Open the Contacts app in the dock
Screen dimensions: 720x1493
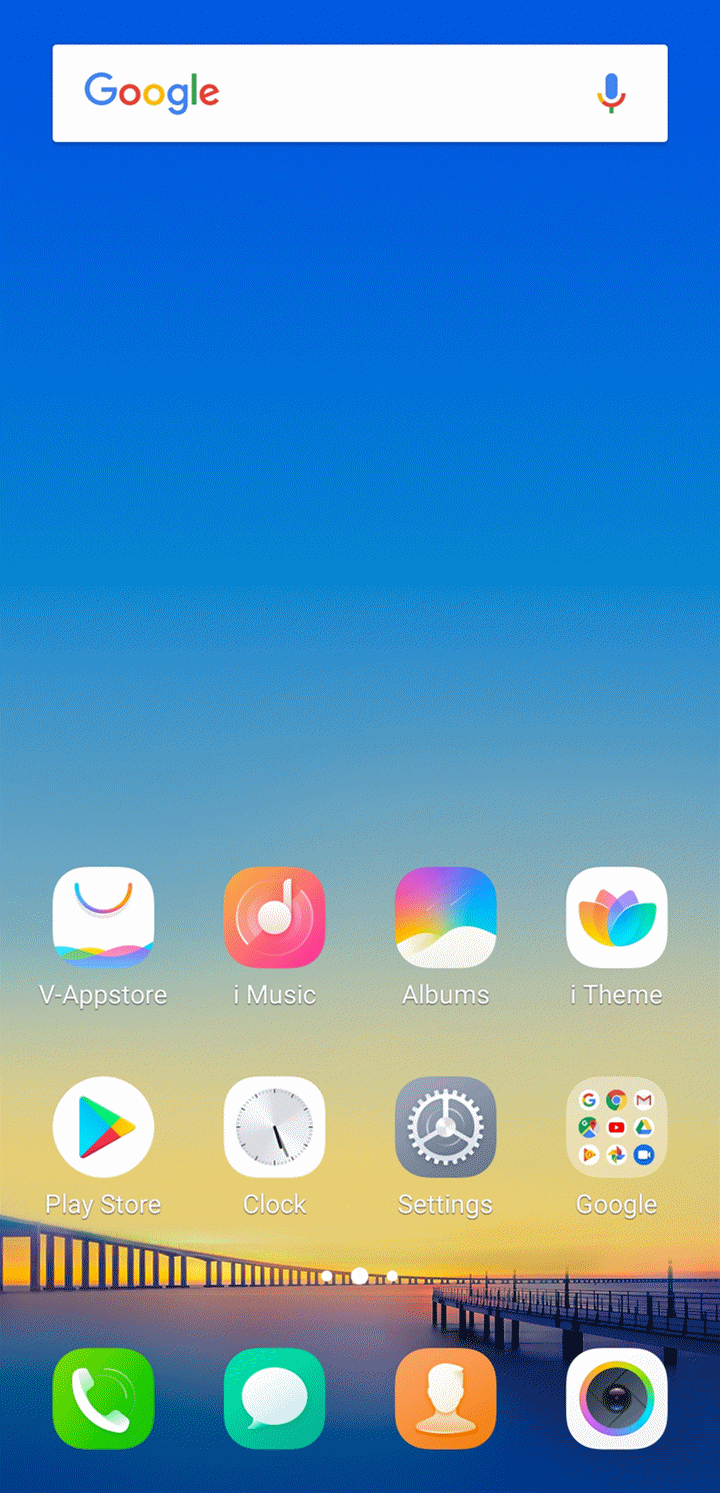coord(446,1398)
